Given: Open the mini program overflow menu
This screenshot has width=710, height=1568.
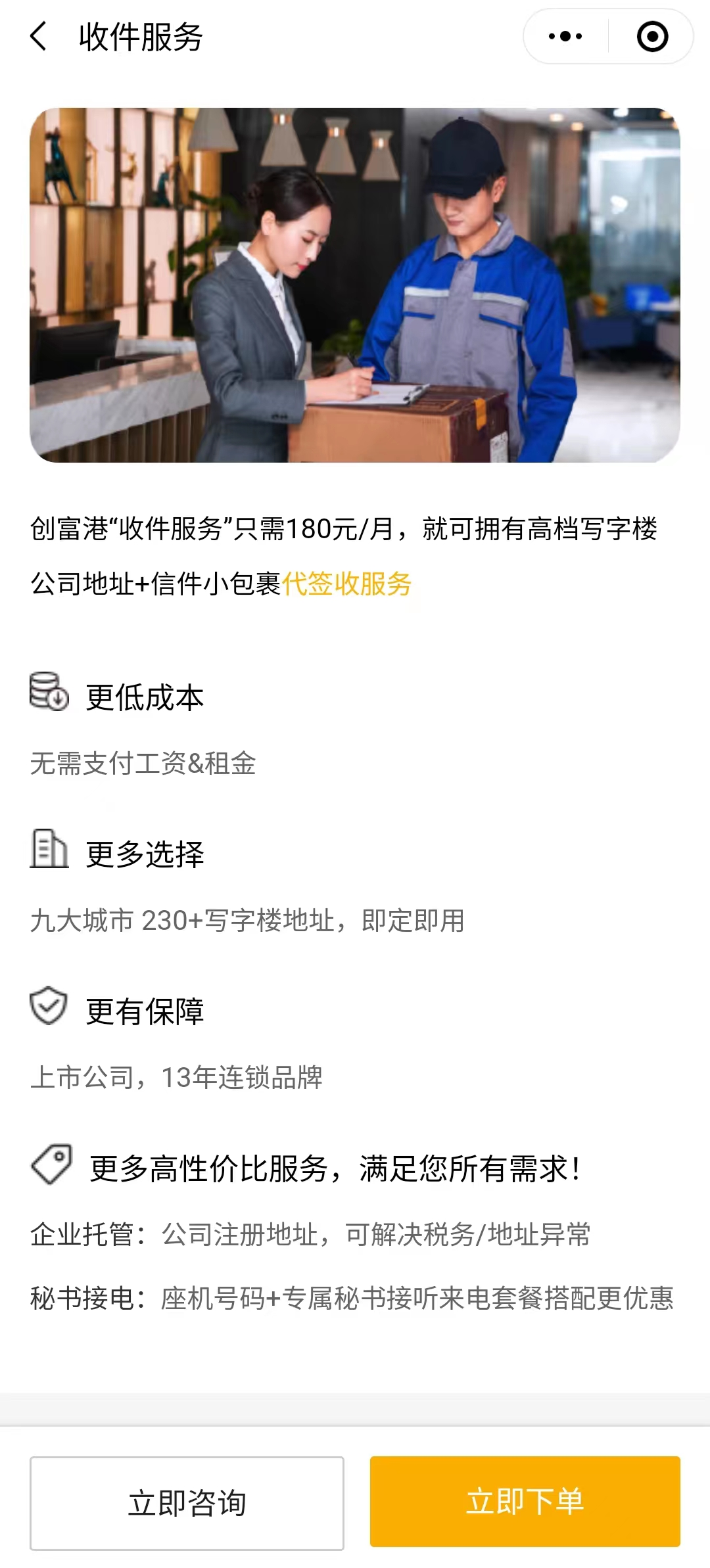Looking at the screenshot, I should [565, 36].
